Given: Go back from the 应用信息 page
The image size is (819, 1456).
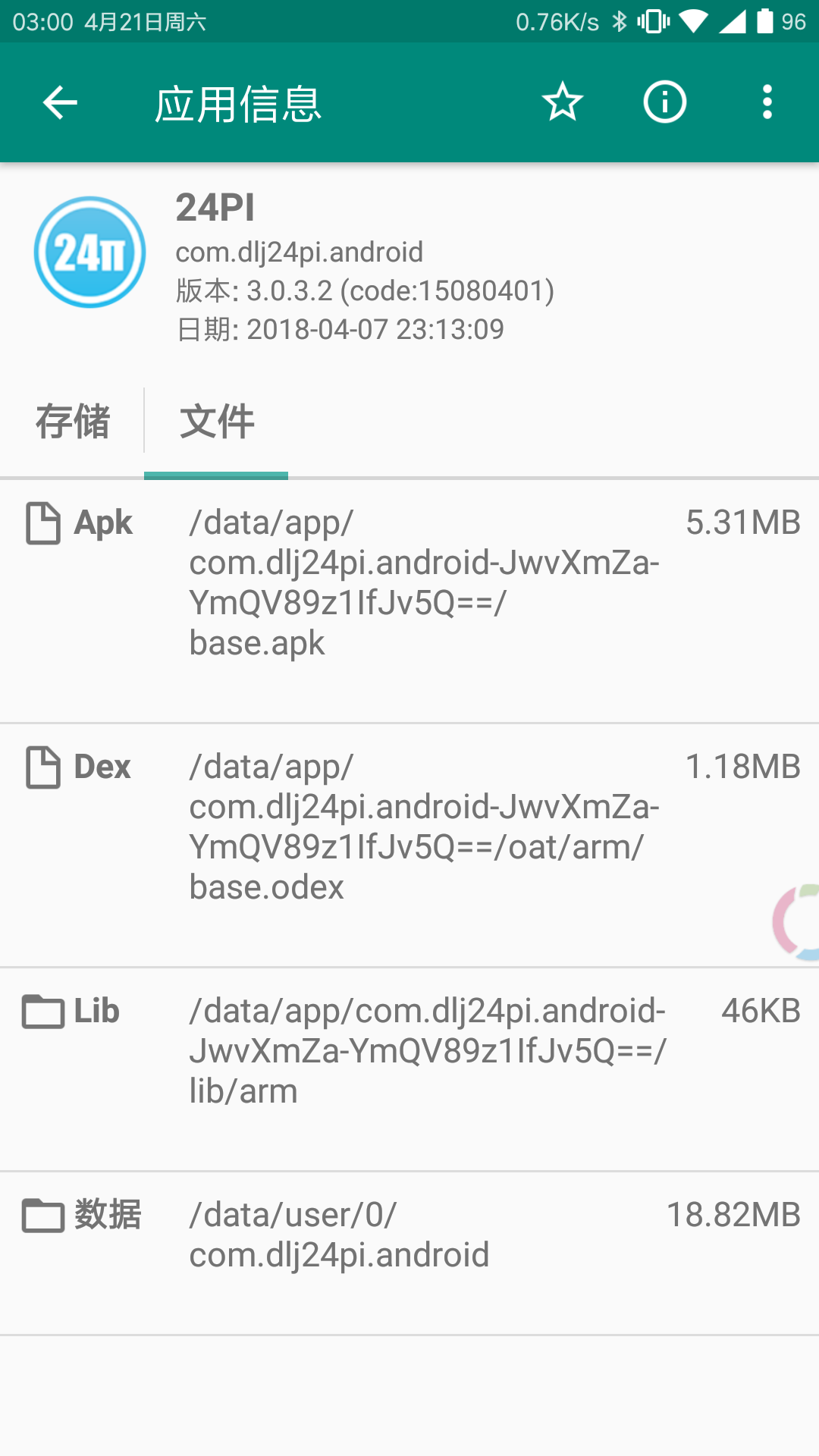Looking at the screenshot, I should pos(61,102).
